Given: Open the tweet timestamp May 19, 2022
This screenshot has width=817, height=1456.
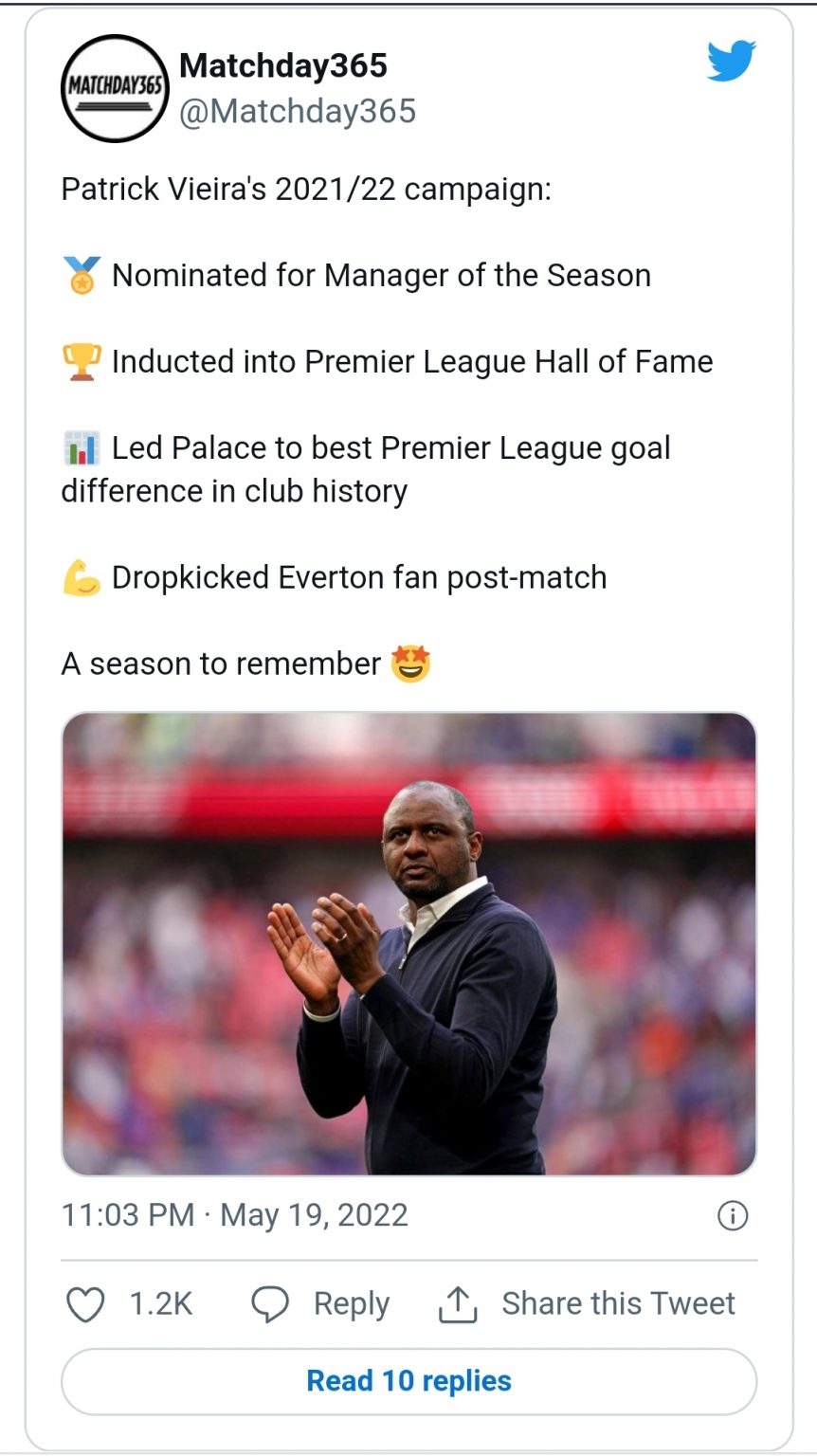Looking at the screenshot, I should (234, 1215).
